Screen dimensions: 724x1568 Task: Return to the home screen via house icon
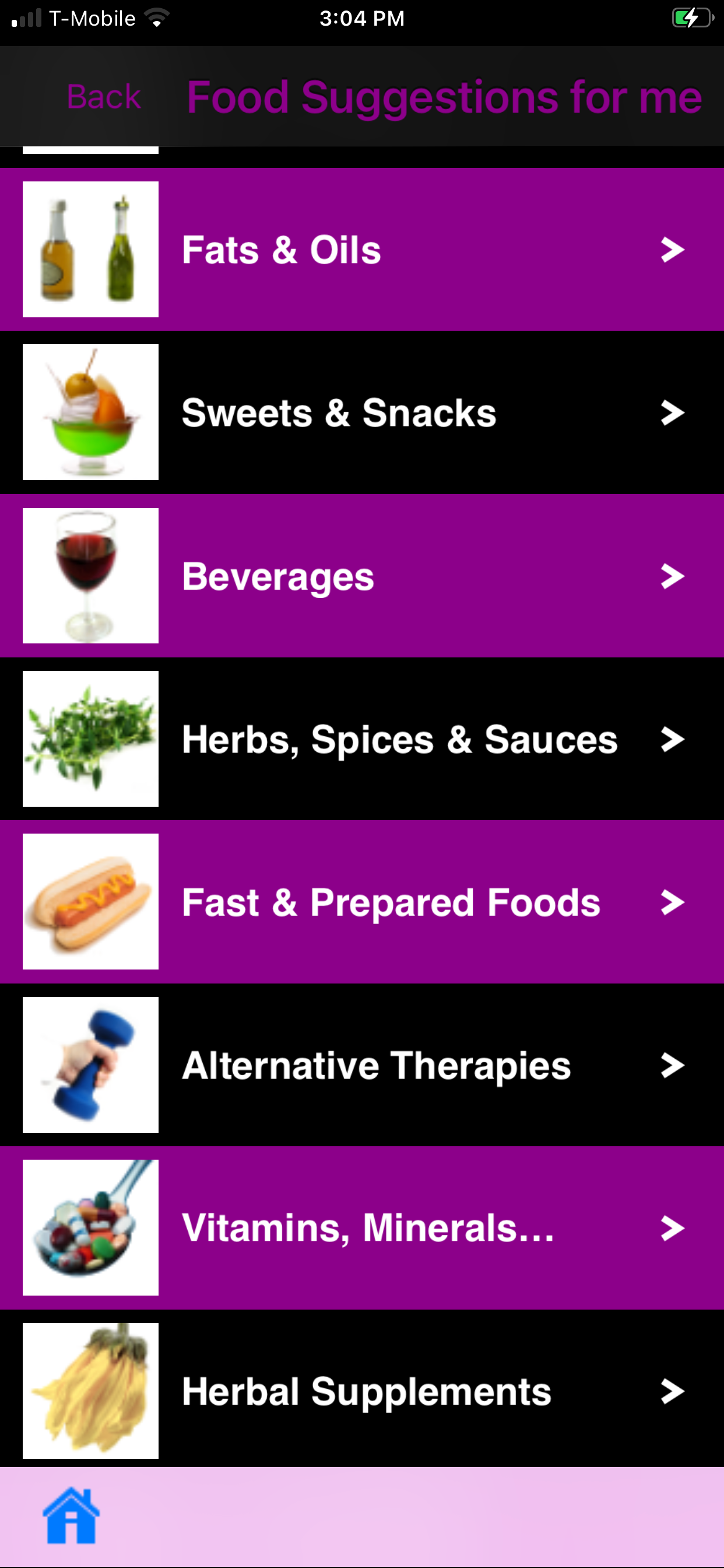tap(71, 1515)
